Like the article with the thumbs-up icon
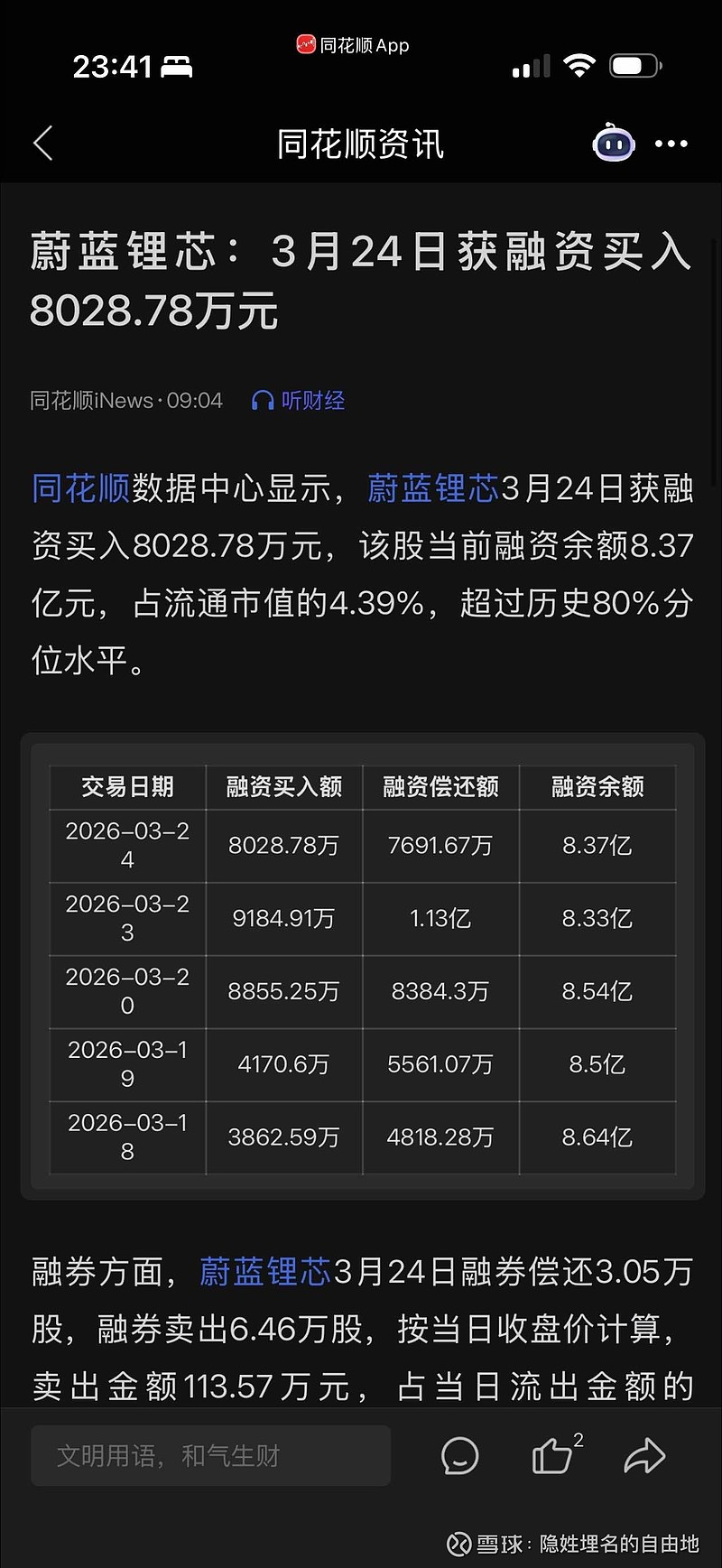The image size is (722, 1568). pos(552,1456)
